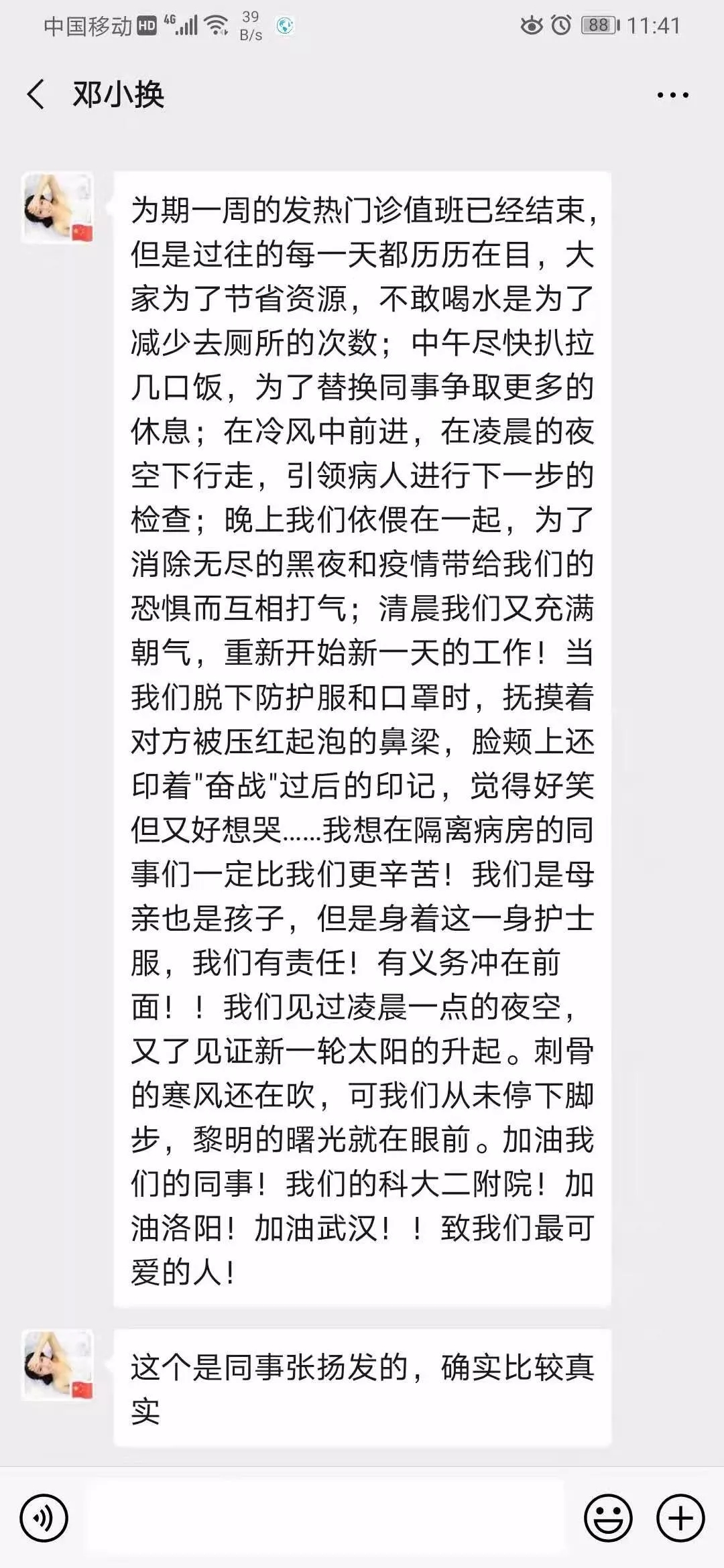
Task: Open avatar beside the long message
Action: [x=58, y=208]
